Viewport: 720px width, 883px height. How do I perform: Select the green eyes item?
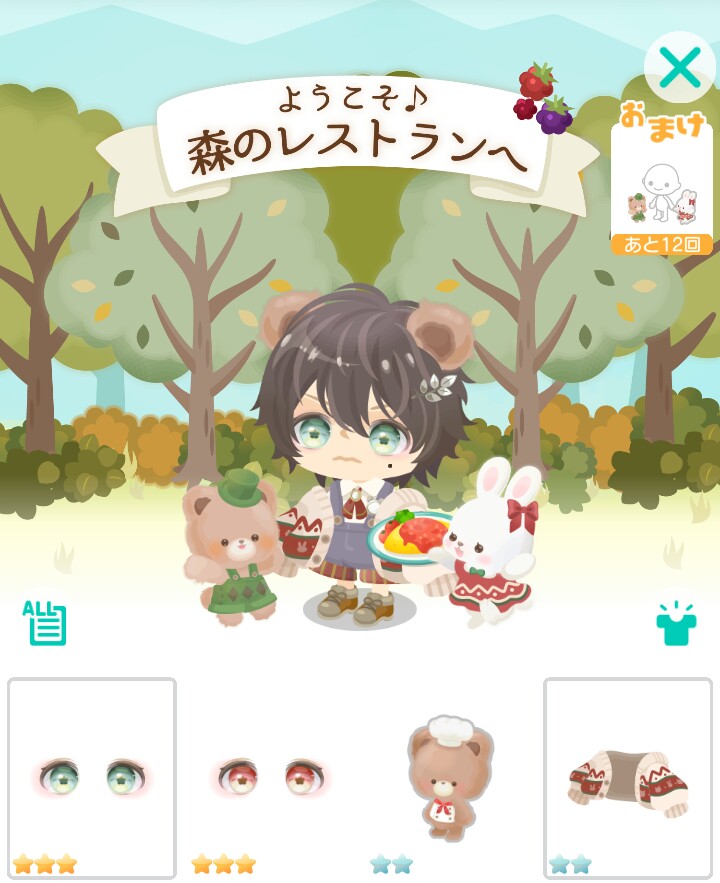[92, 778]
